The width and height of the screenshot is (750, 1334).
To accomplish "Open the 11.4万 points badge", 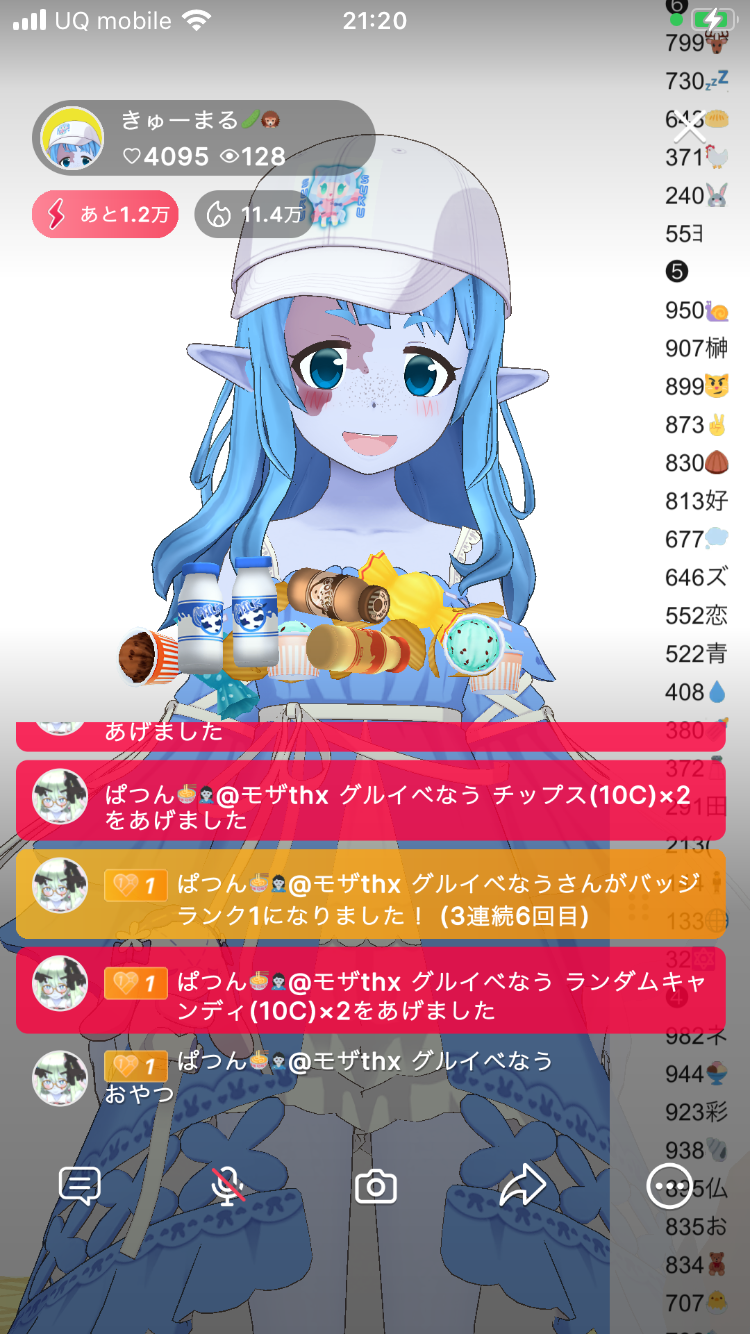I will pyautogui.click(x=253, y=214).
